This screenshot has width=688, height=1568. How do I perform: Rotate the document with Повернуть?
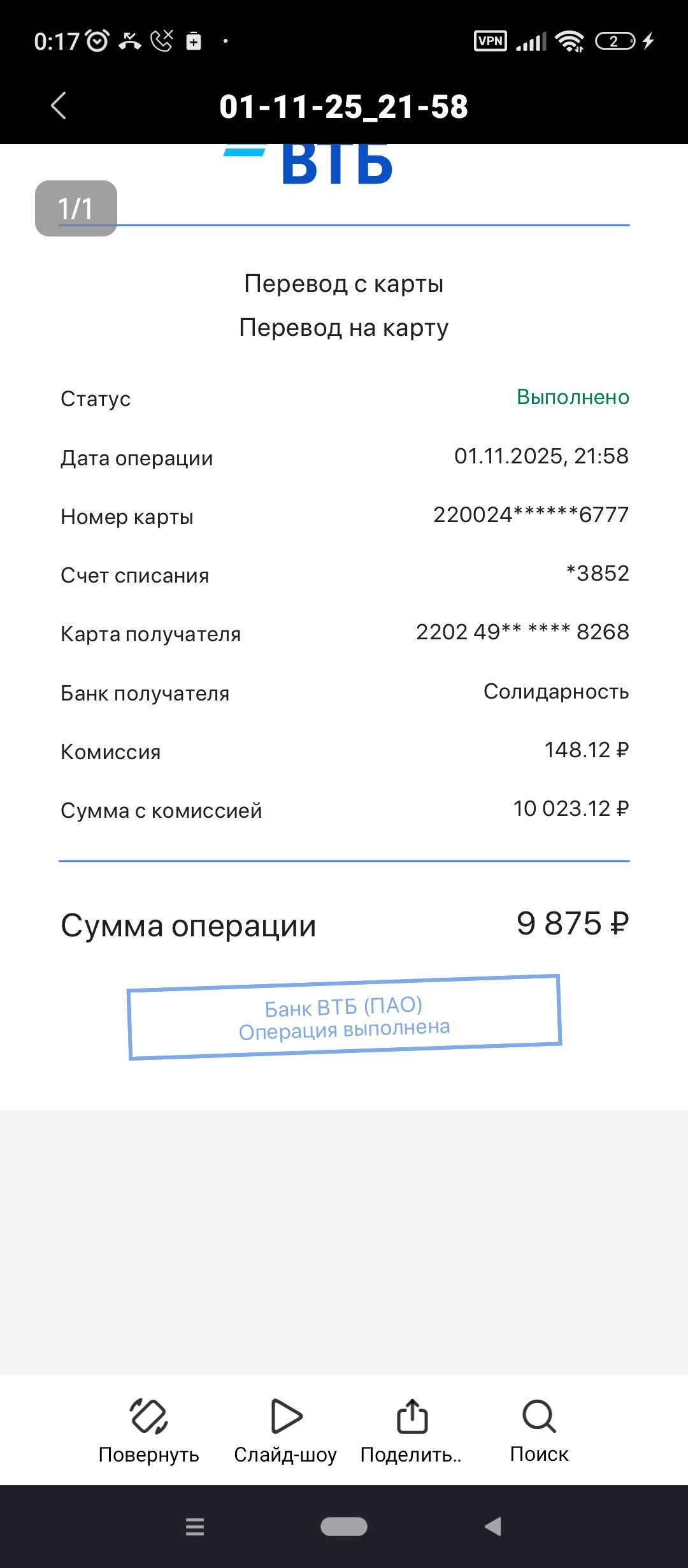pyautogui.click(x=149, y=1431)
